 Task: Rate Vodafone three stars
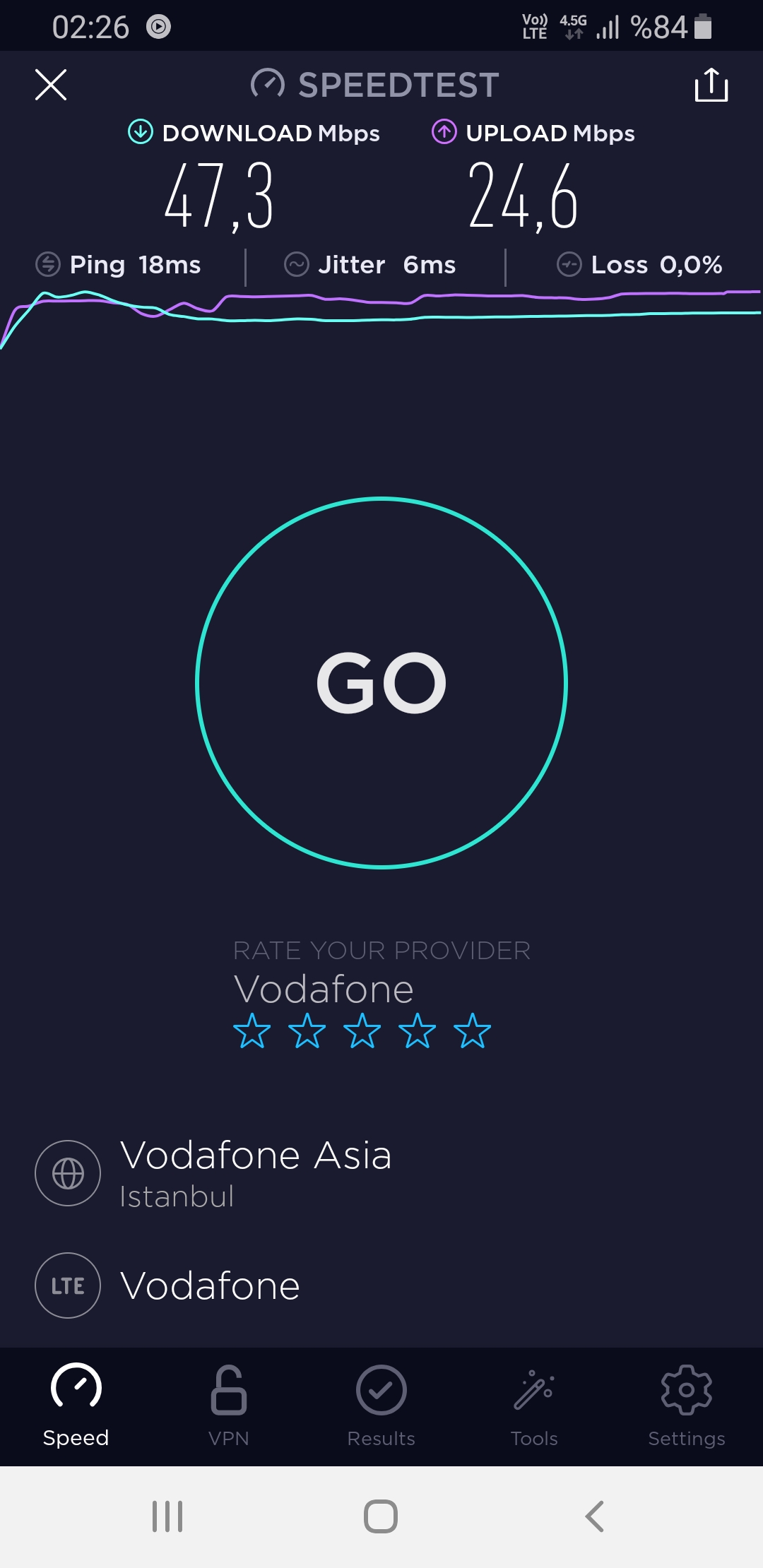pos(362,1031)
